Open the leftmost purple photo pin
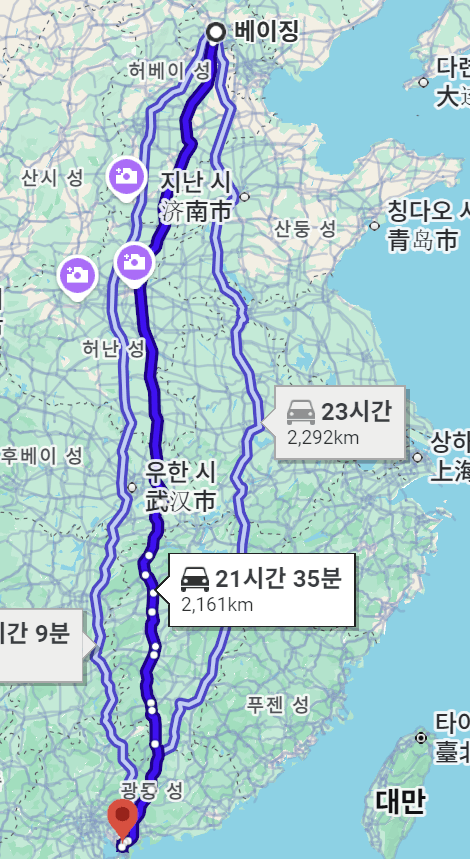 click(x=78, y=277)
